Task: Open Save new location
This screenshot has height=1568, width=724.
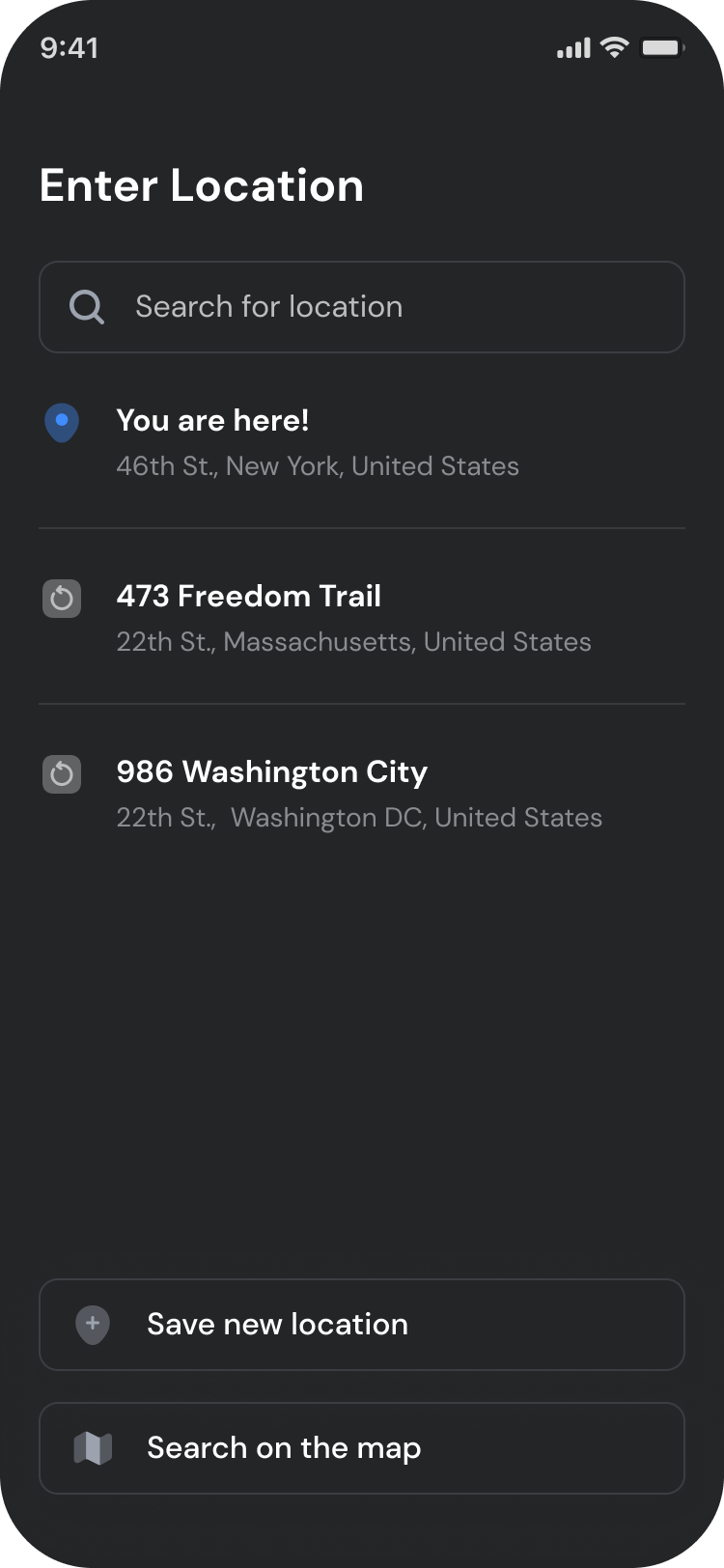Action: point(362,1325)
